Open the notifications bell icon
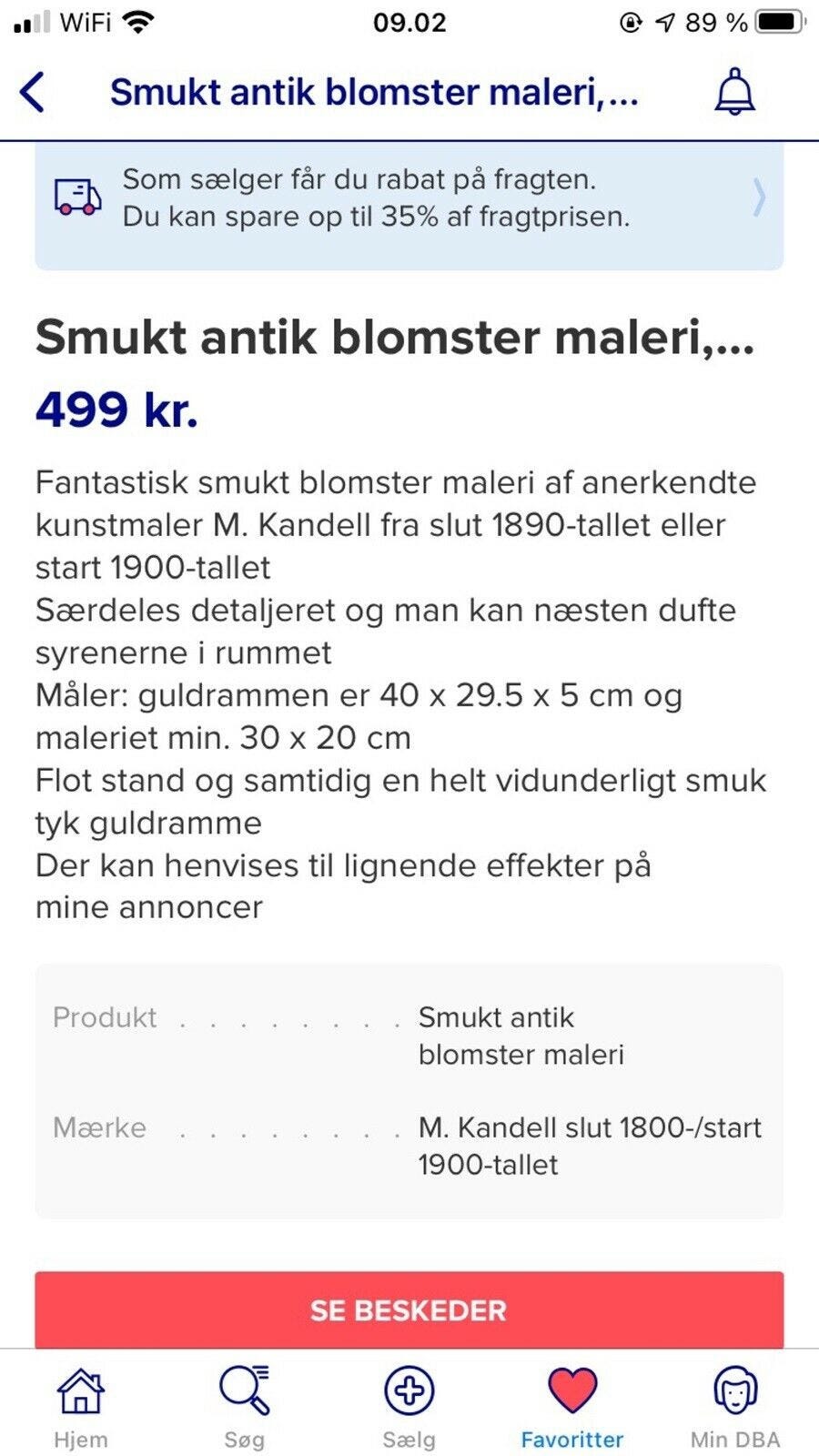Viewport: 819px width, 1456px height. click(734, 92)
